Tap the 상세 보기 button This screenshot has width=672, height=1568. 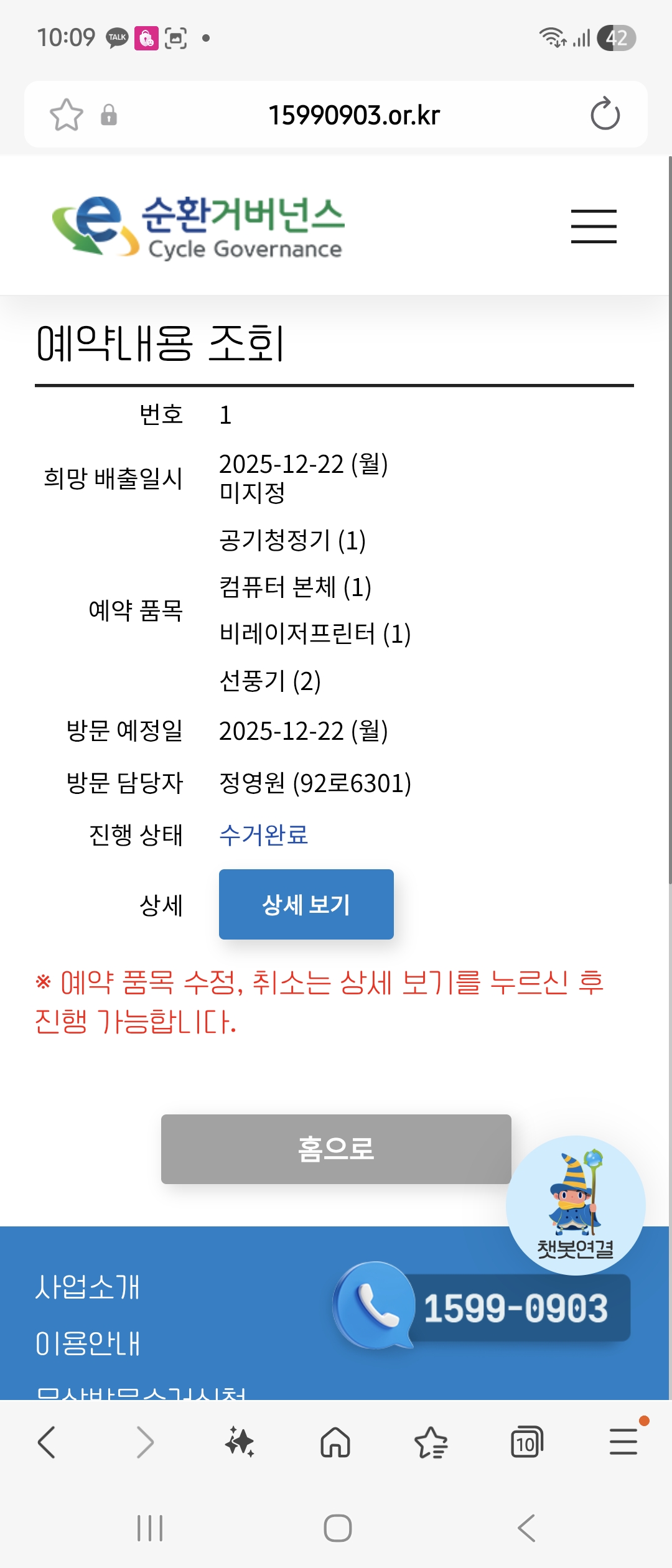(x=306, y=904)
